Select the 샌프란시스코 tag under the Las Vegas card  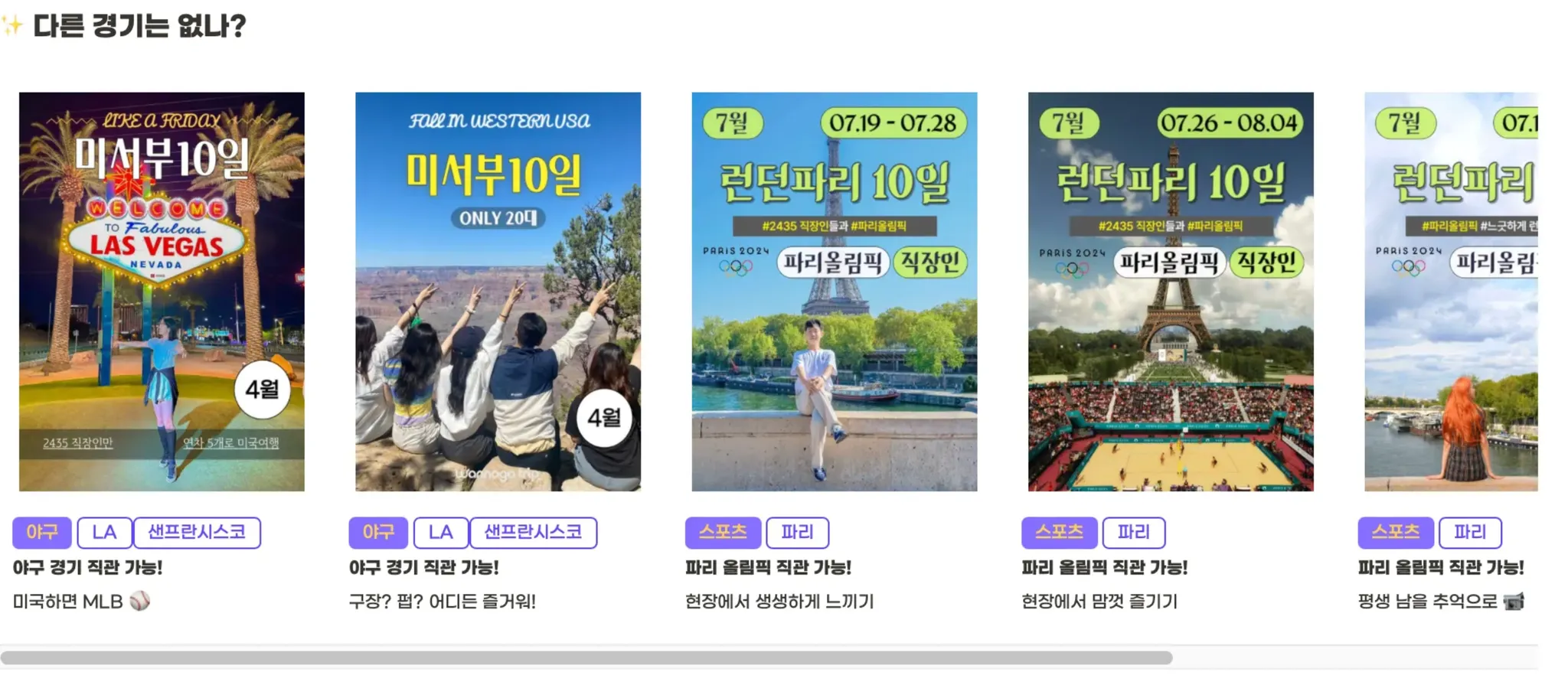click(x=197, y=533)
